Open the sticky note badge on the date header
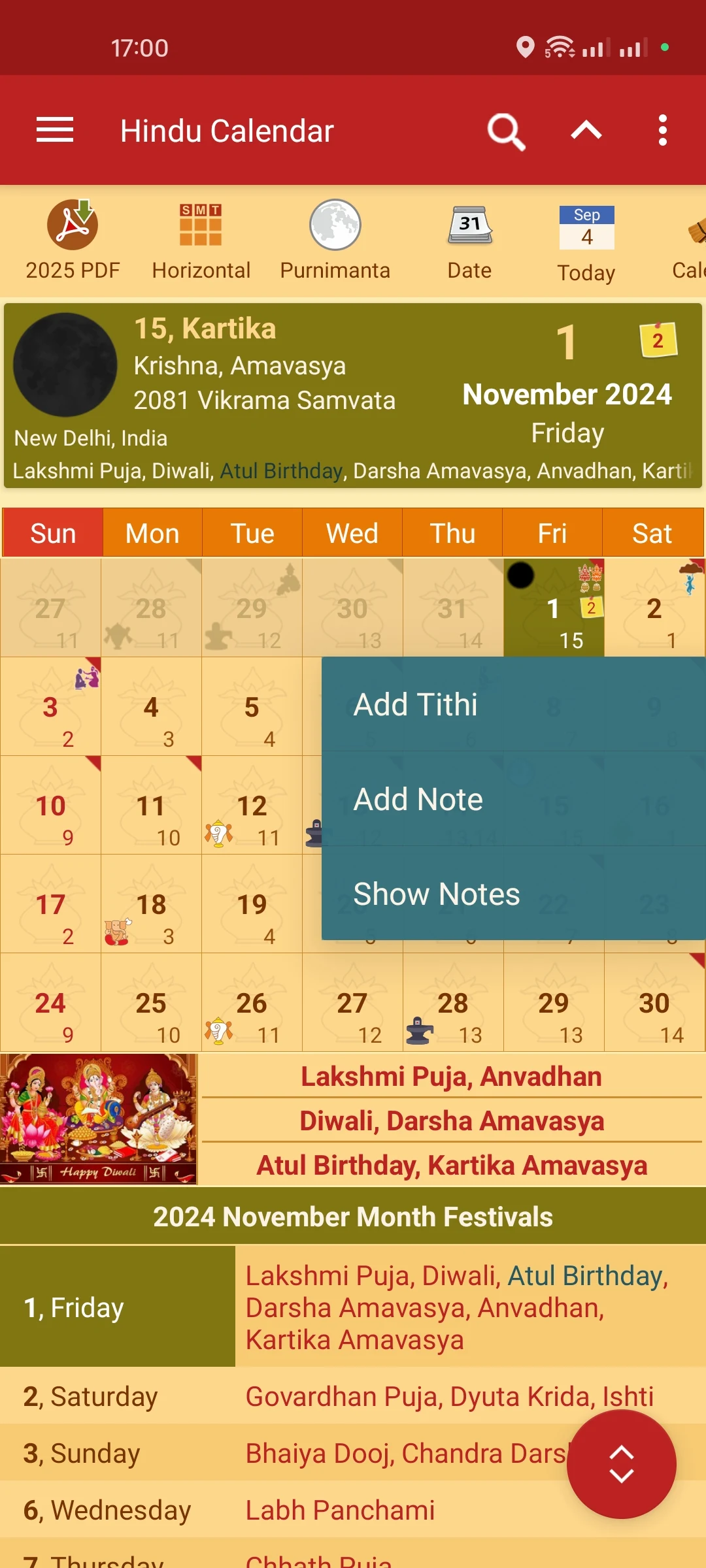 658,340
